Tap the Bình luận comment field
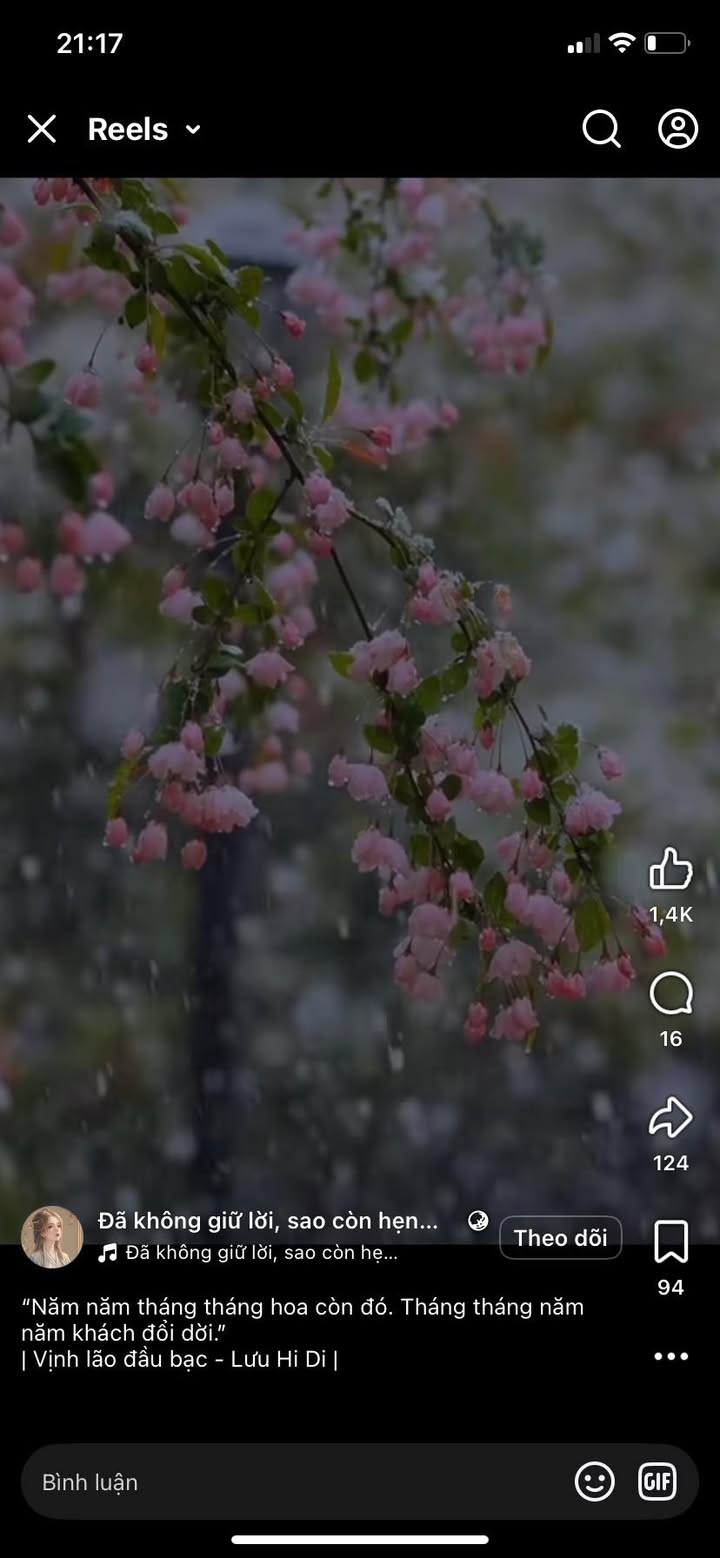Viewport: 720px width, 1558px height. pos(300,1482)
